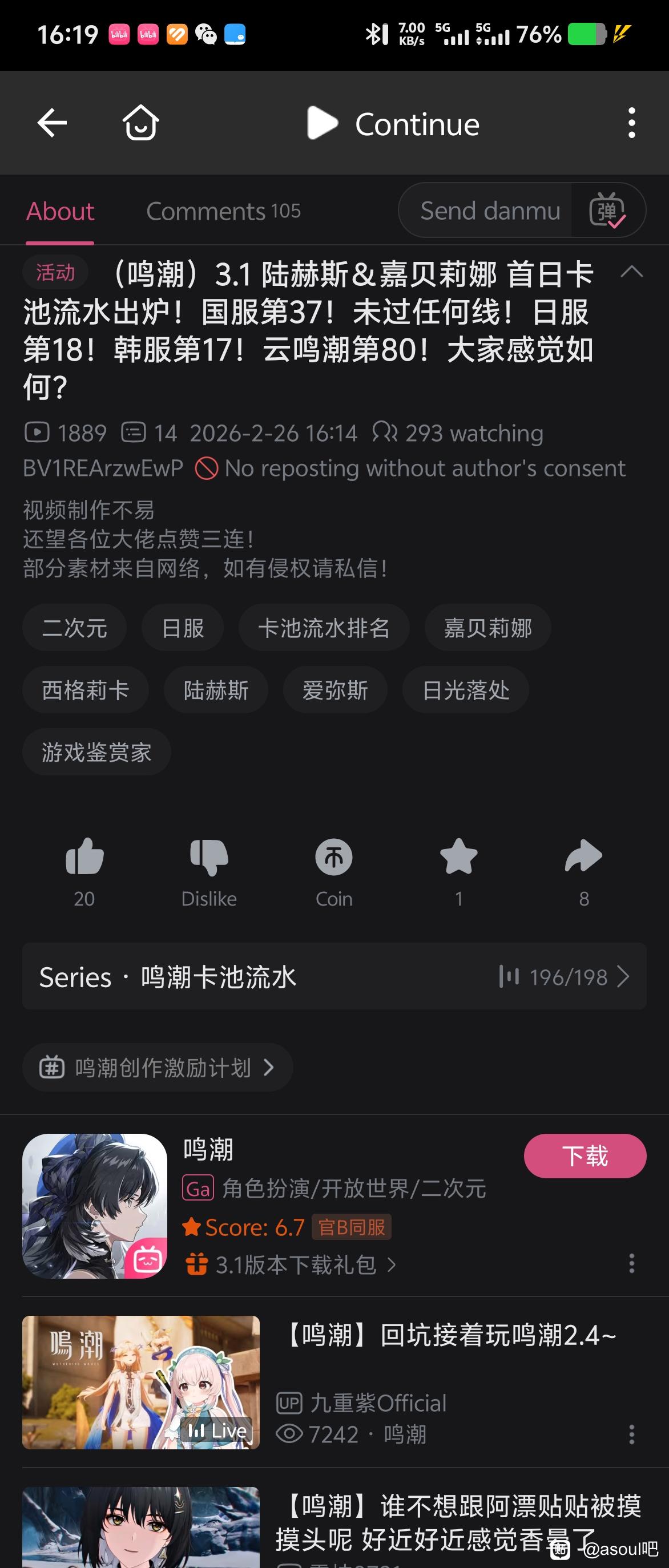Add the video to favorites

458,870
